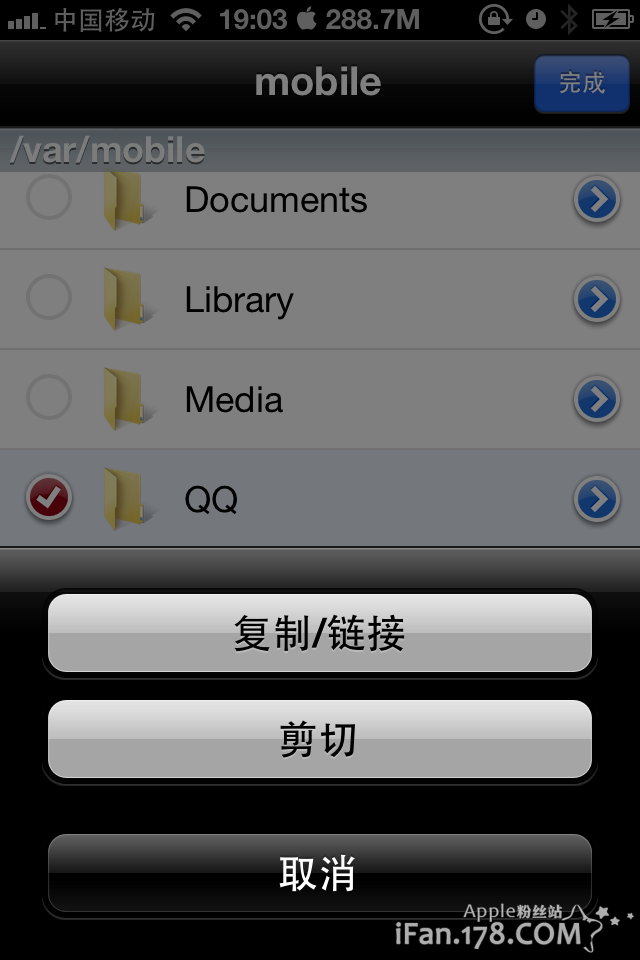Open the QQ folder
This screenshot has height=960, width=640.
pos(211,500)
